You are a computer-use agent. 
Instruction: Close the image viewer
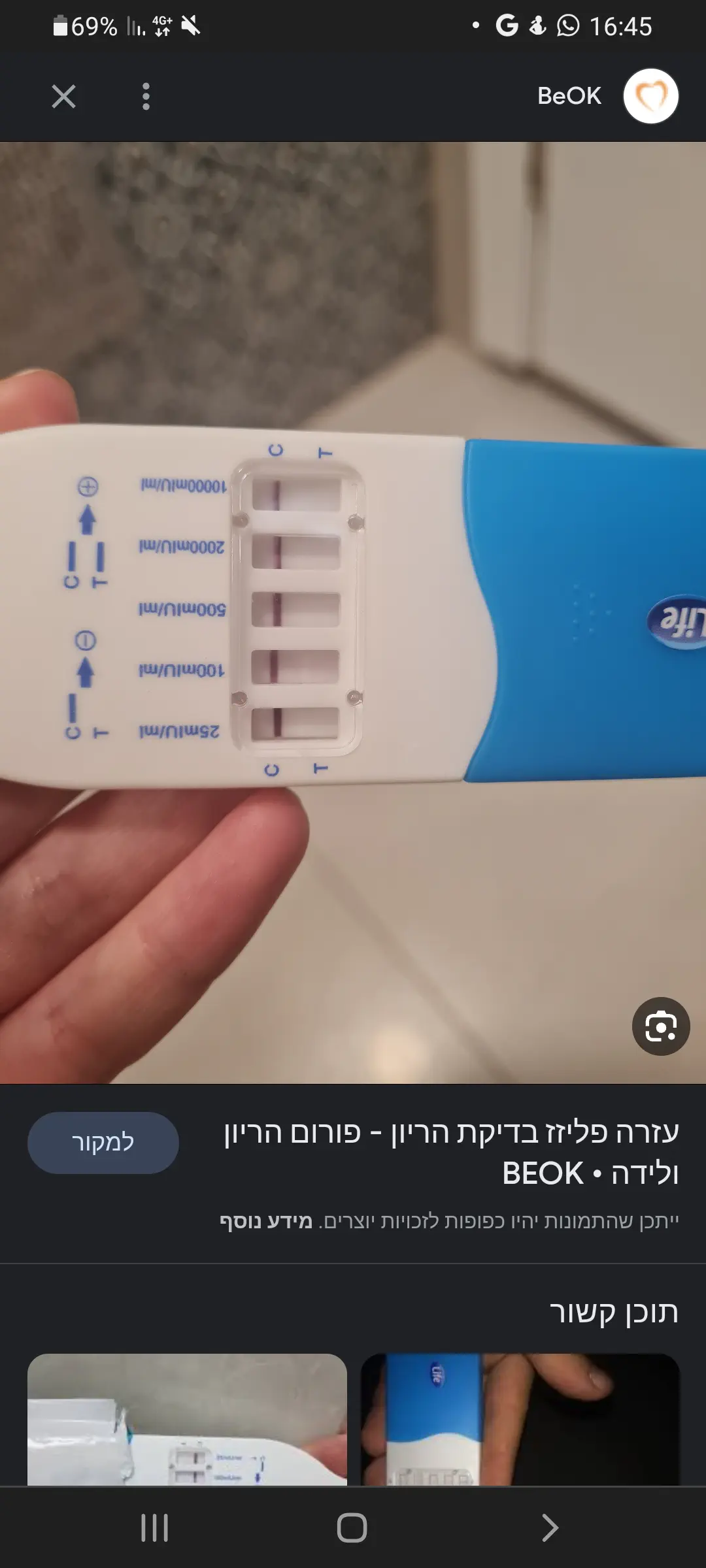[63, 97]
